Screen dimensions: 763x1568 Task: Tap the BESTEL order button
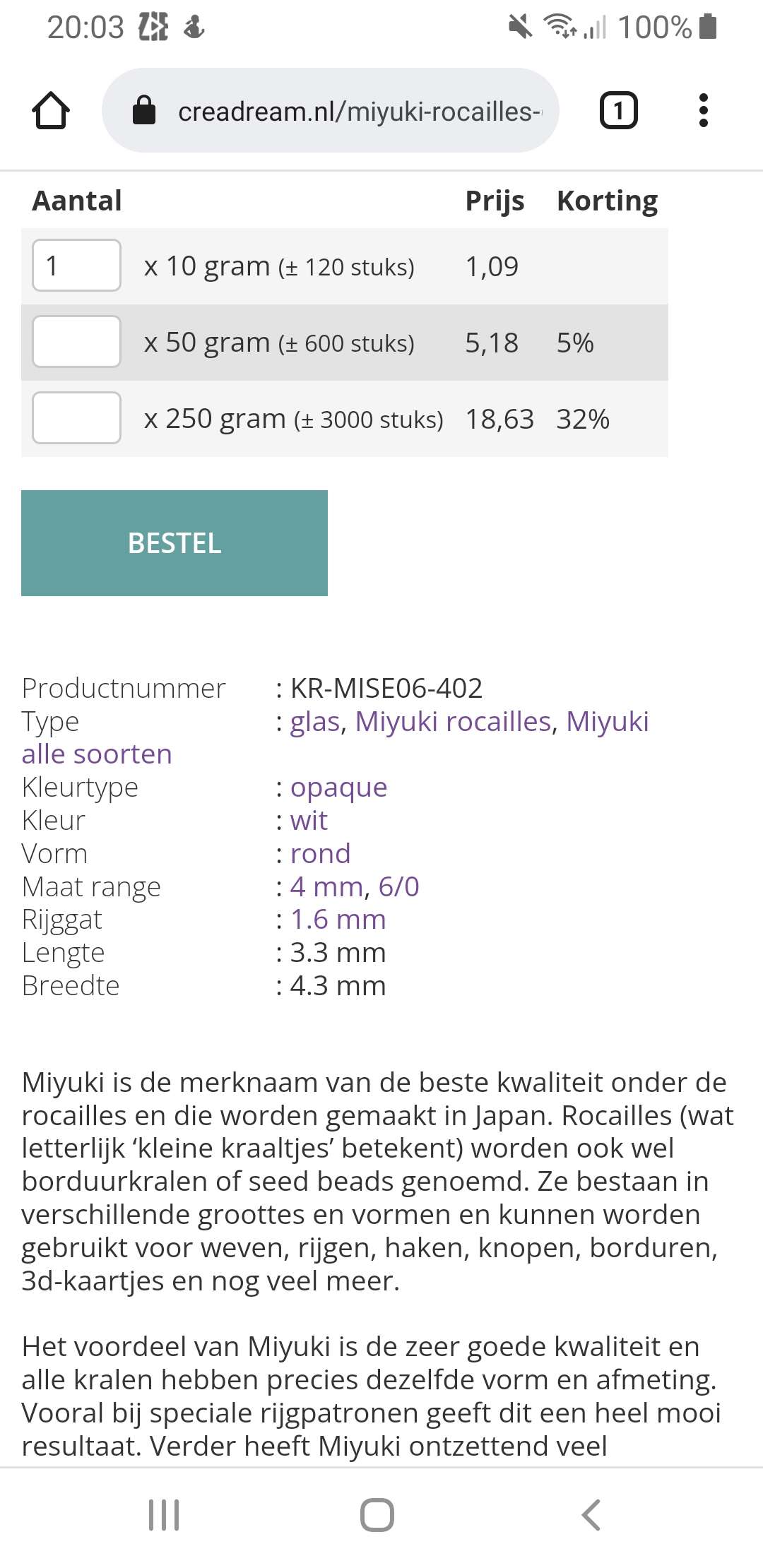click(175, 543)
